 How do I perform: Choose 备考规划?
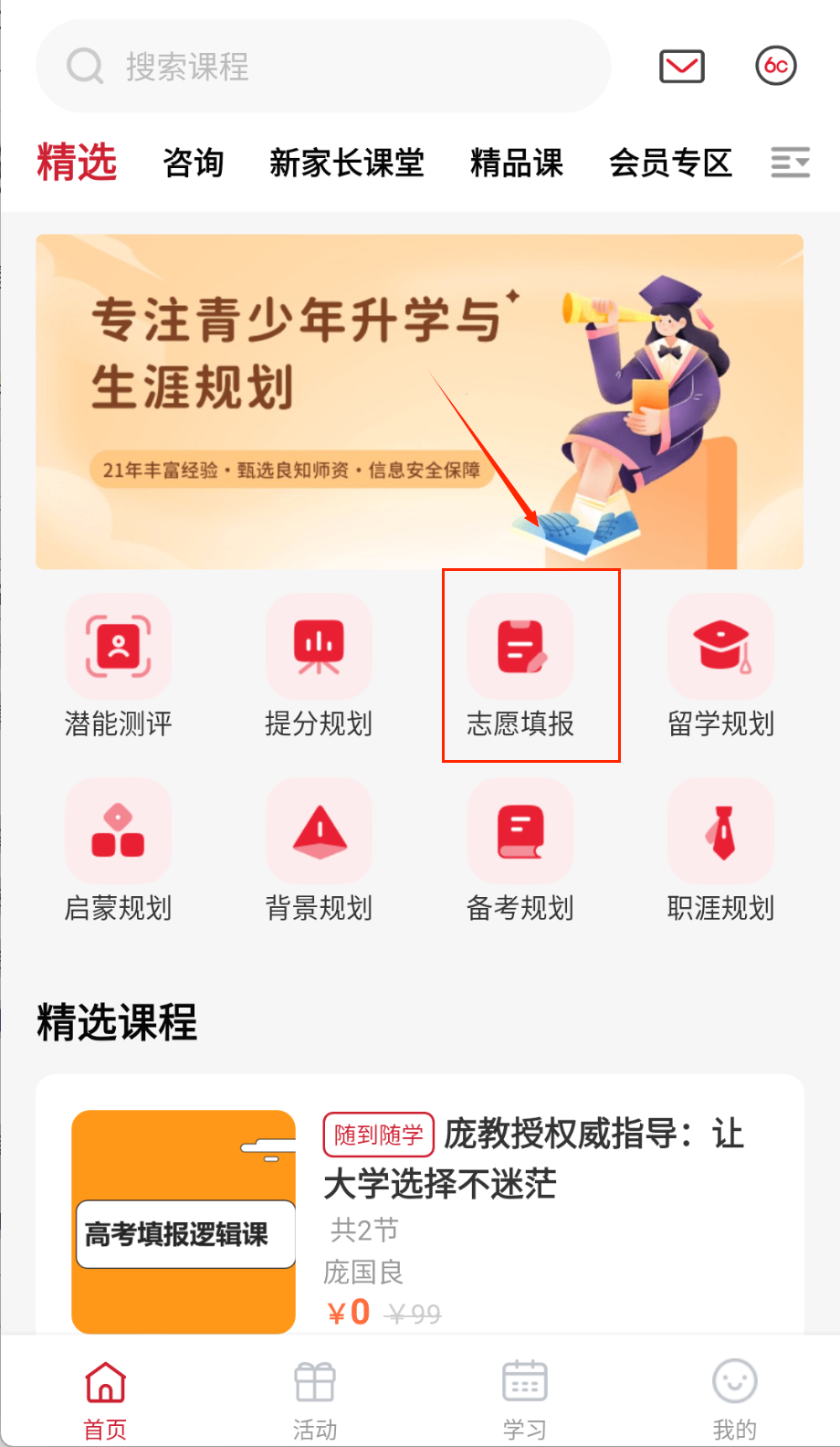point(520,850)
